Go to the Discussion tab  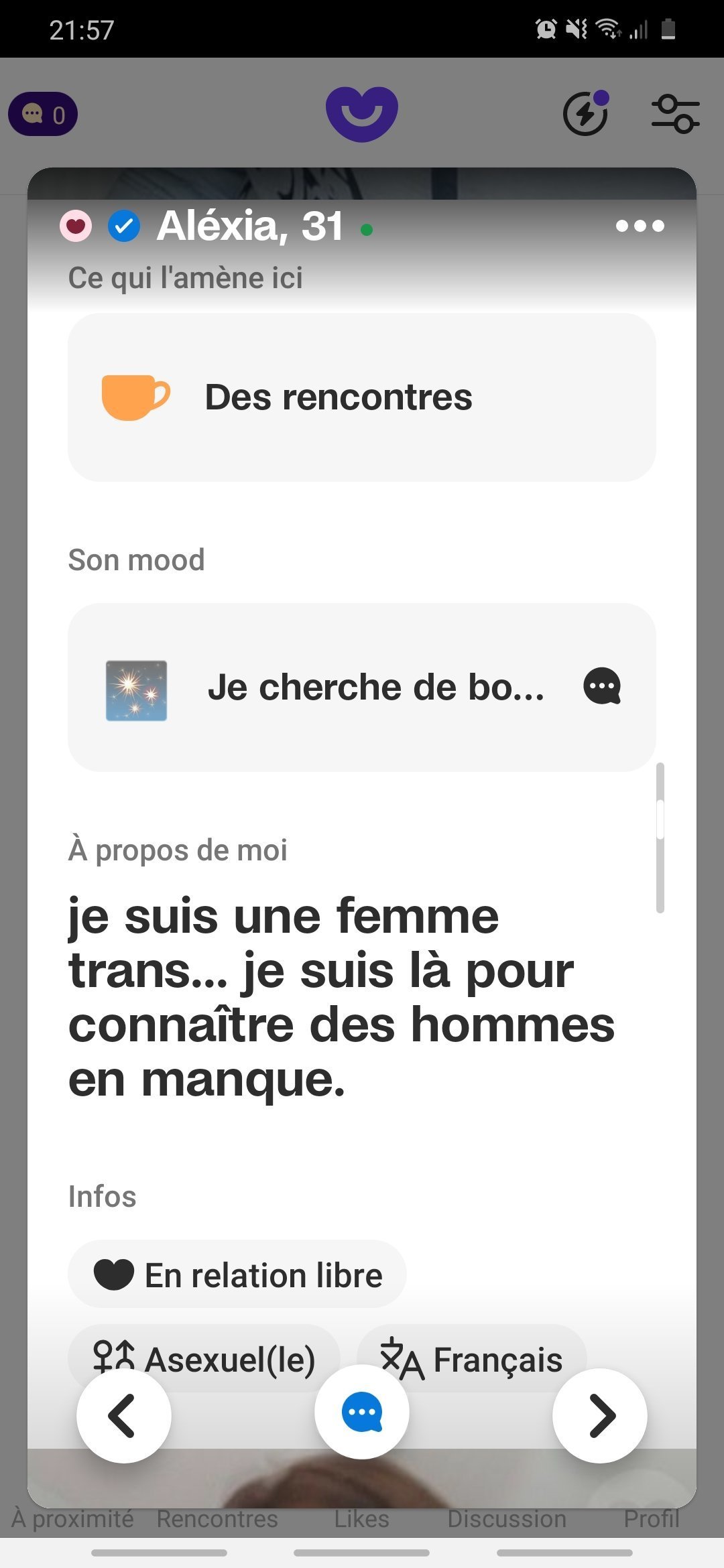[507, 1518]
